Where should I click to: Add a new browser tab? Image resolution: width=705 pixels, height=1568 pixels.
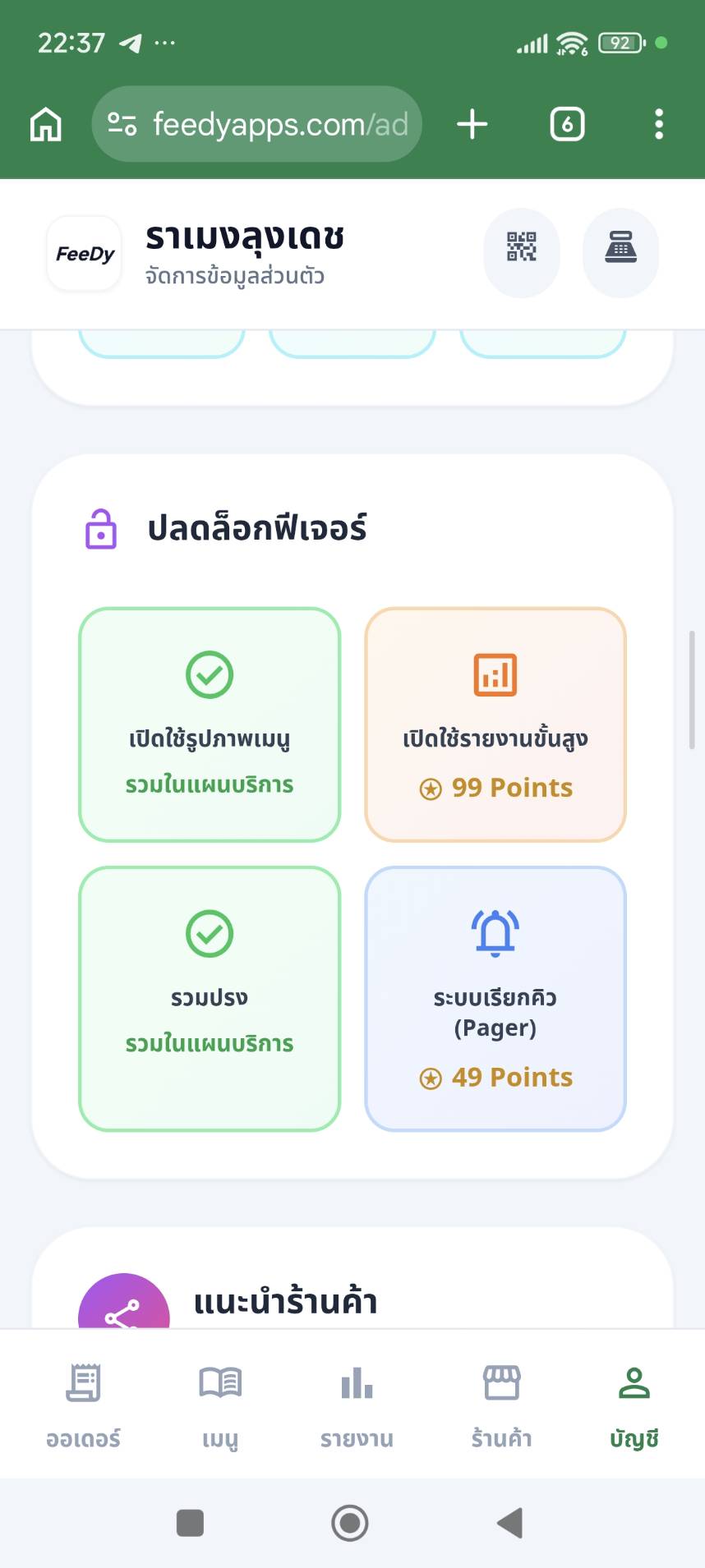472,125
